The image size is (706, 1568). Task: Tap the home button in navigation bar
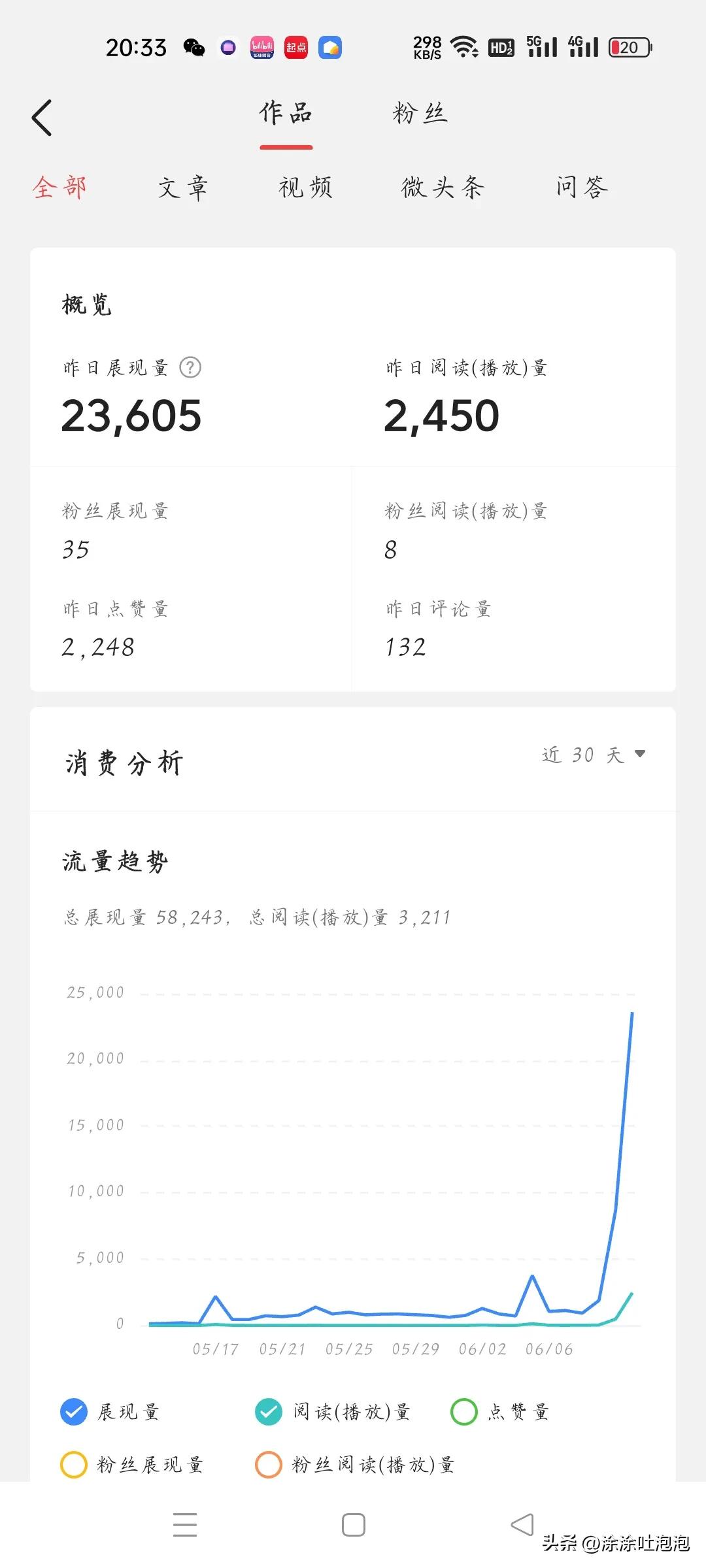click(353, 1524)
